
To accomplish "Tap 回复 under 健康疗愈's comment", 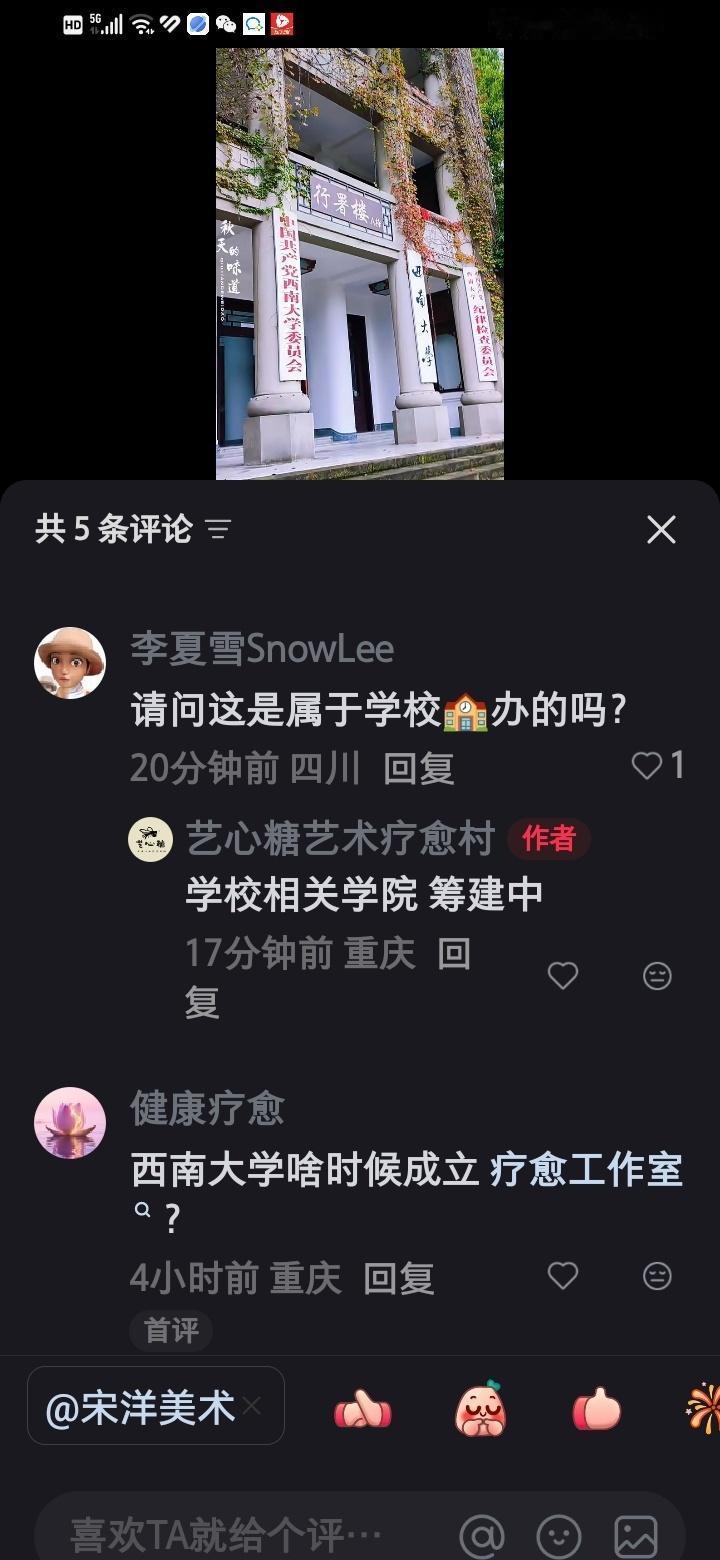I will [x=398, y=1276].
